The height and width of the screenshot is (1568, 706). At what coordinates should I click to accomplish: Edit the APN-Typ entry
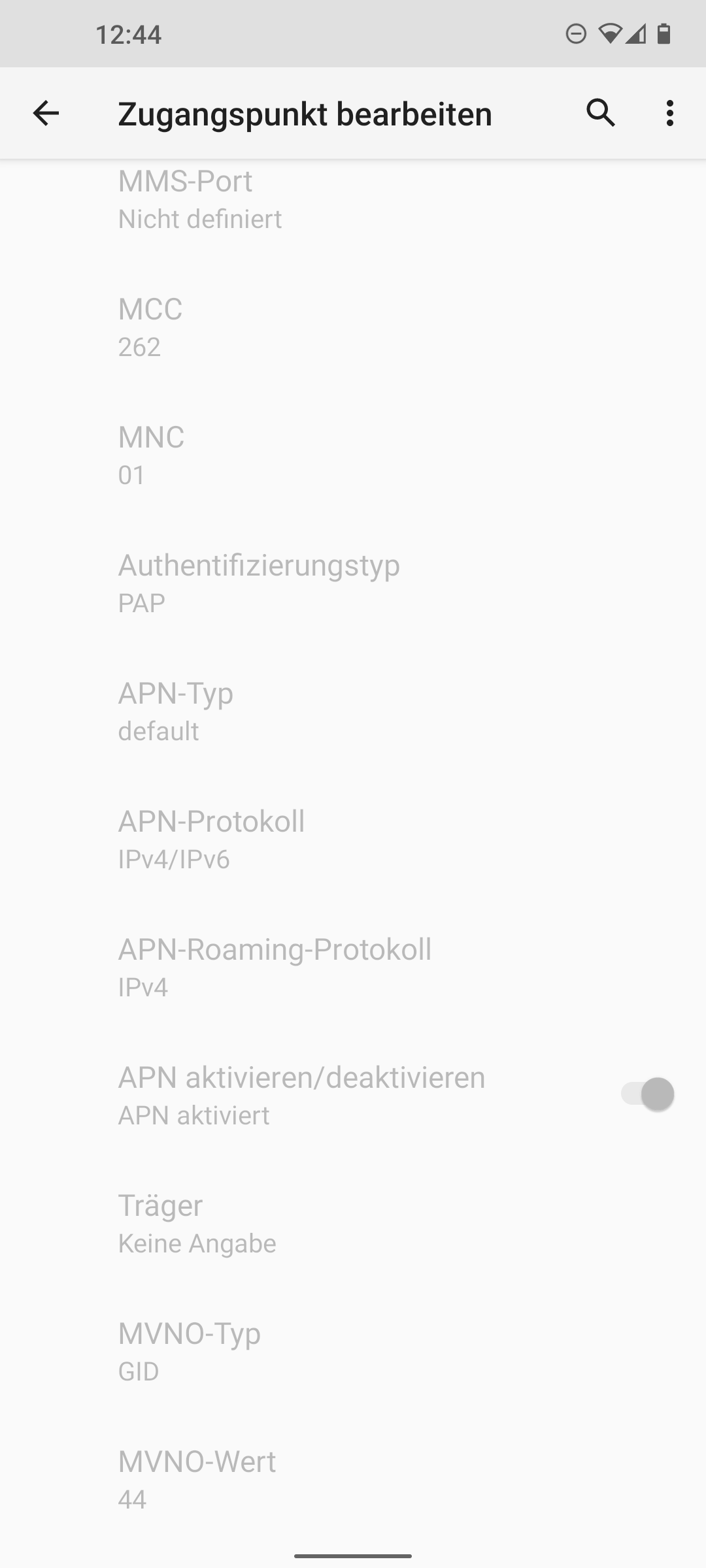click(353, 711)
